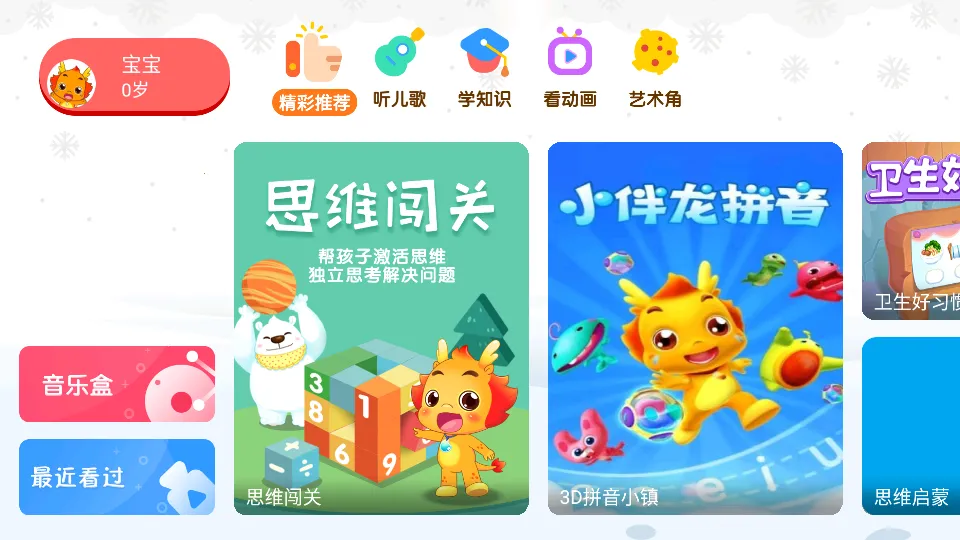The height and width of the screenshot is (540, 960).
Task: Open the 思维闯关 card
Action: [381, 328]
